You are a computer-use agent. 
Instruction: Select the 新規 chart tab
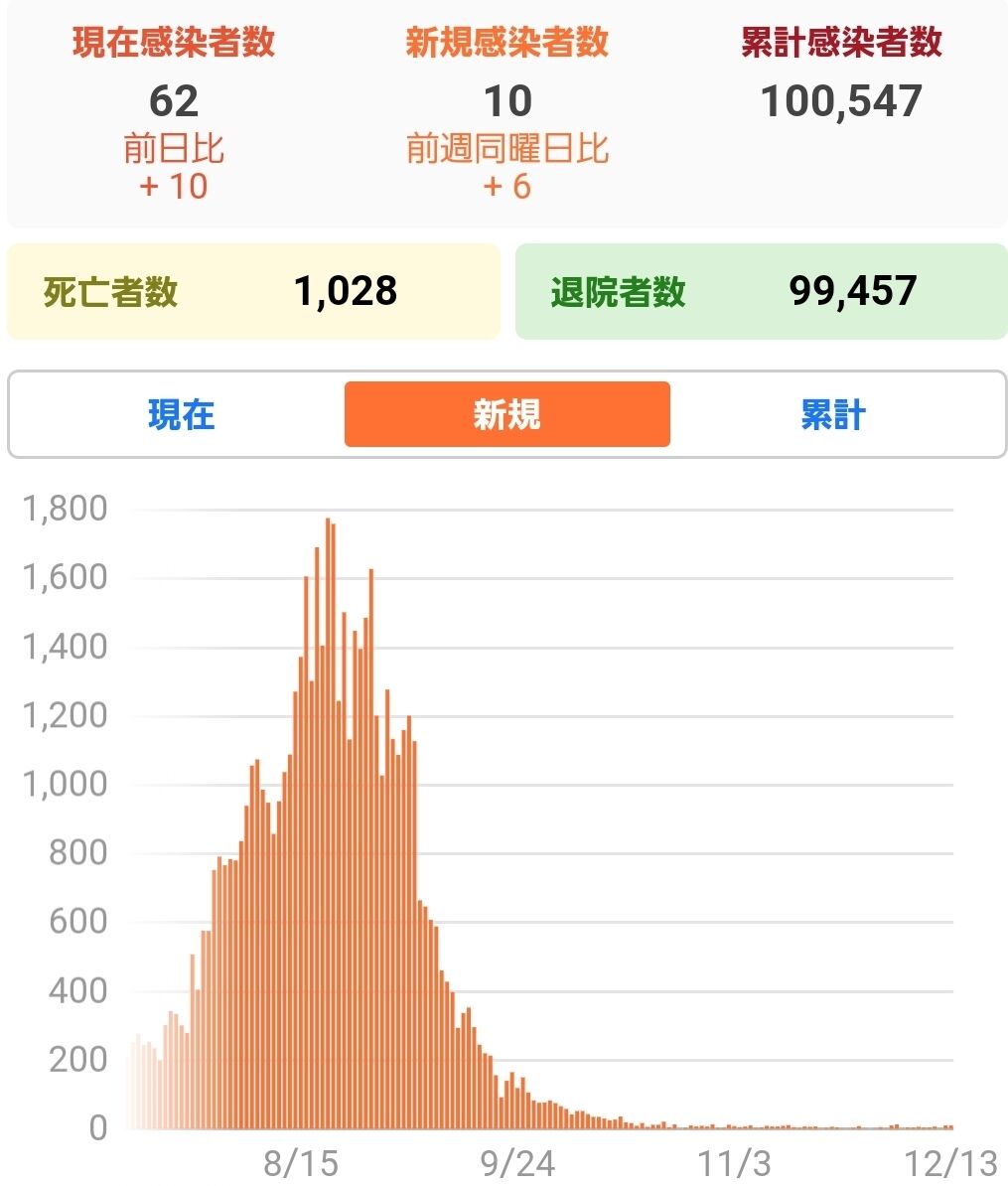506,415
